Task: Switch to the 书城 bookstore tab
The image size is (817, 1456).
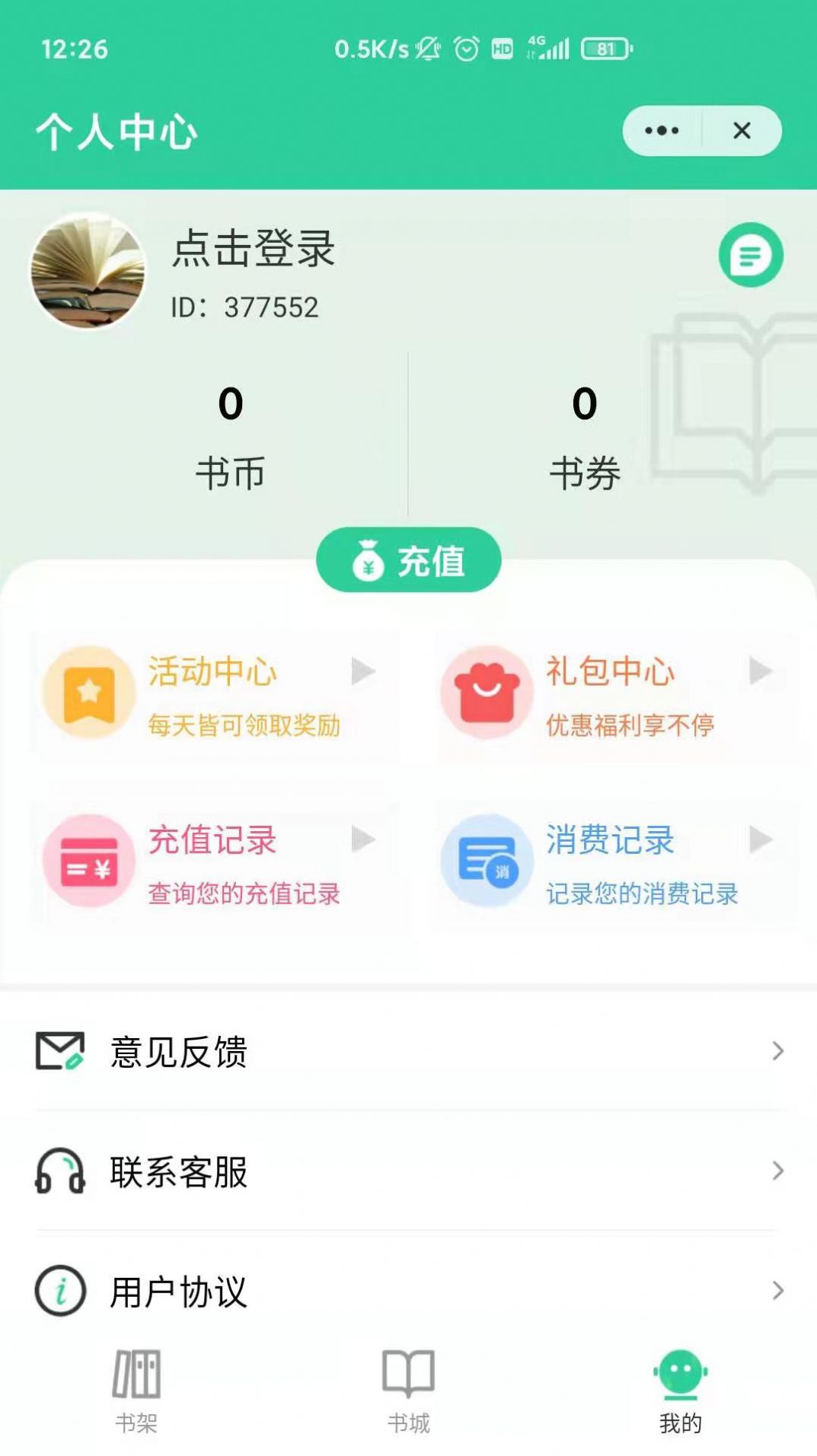Action: click(409, 1387)
